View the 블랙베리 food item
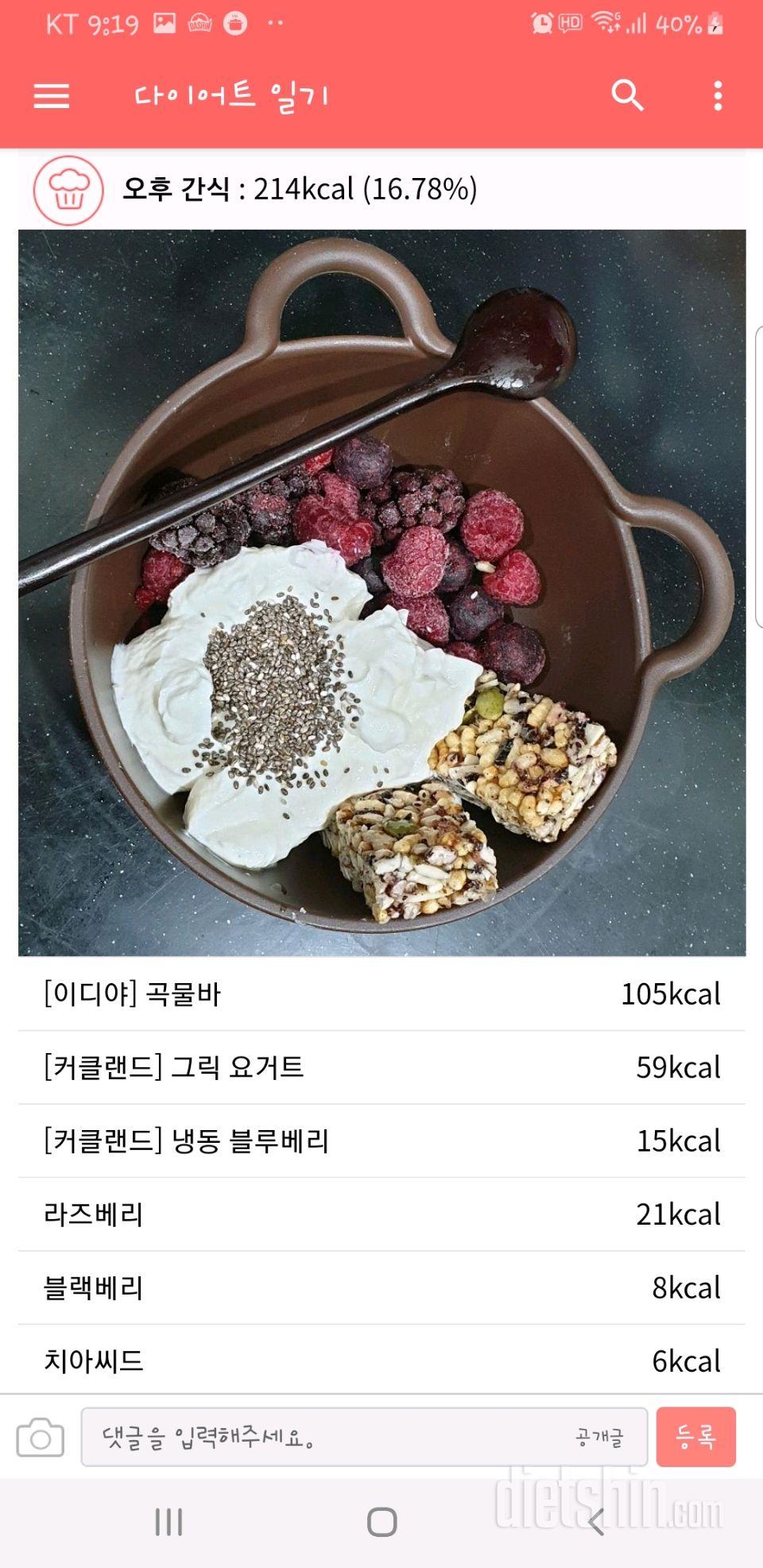This screenshot has width=763, height=1568. (x=381, y=1287)
